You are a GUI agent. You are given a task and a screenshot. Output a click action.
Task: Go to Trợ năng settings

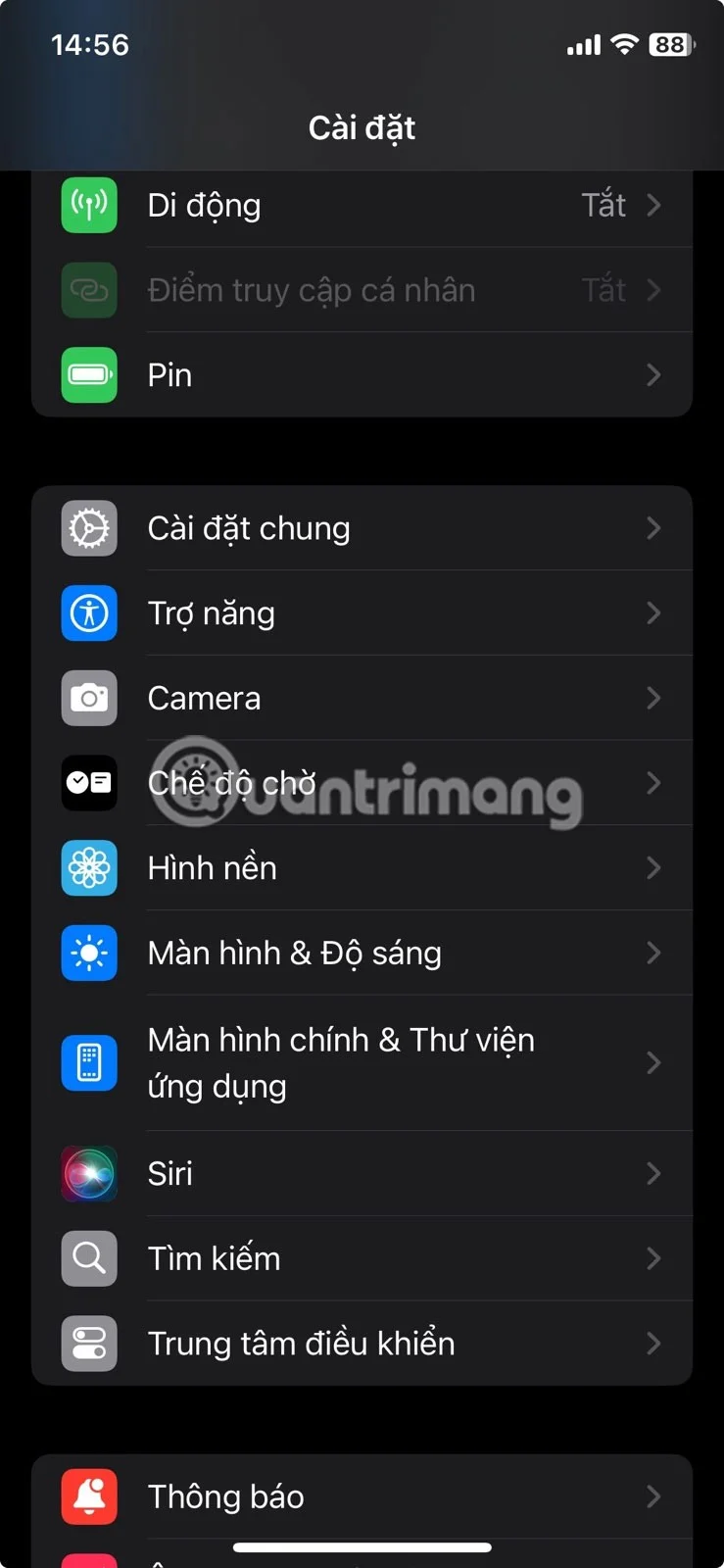tap(362, 613)
